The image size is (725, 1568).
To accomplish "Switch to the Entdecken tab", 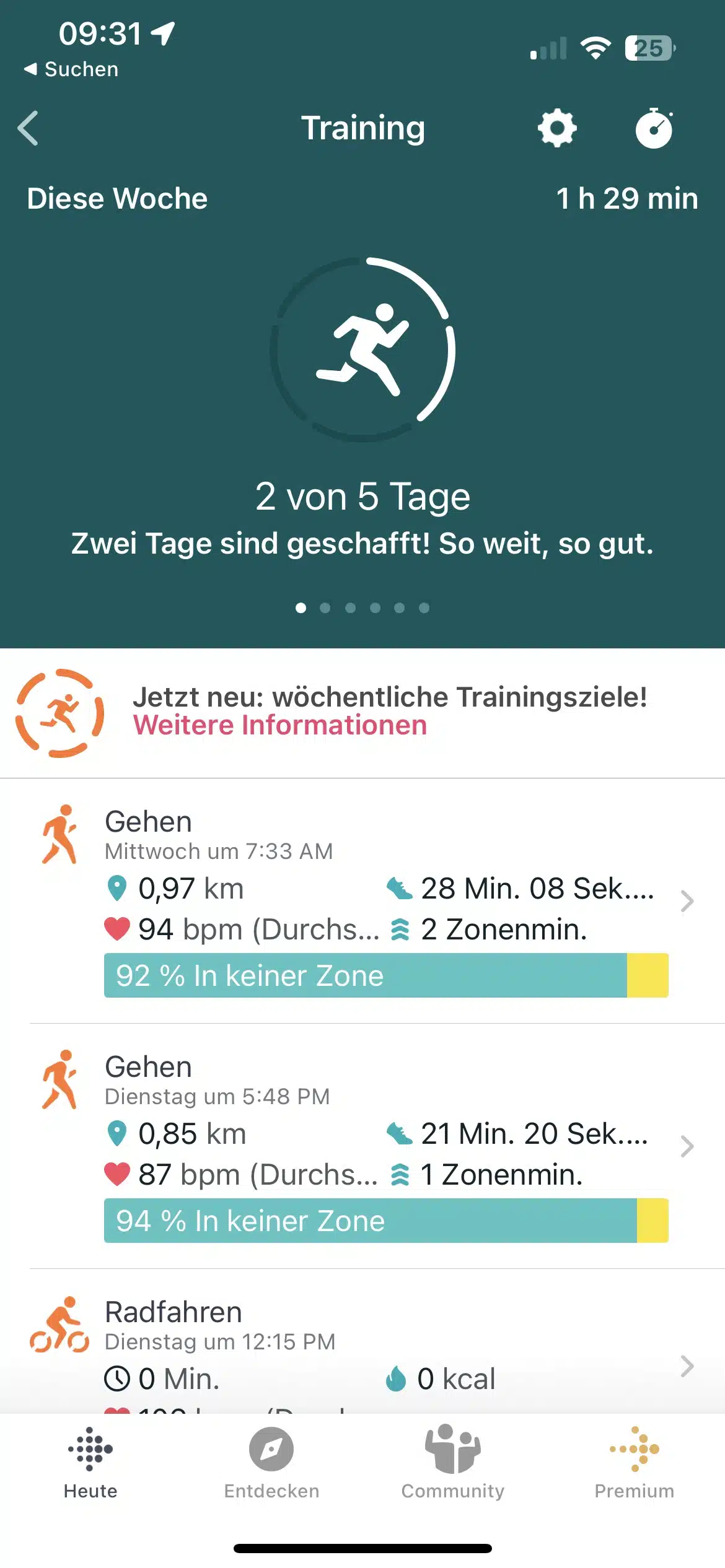I will [x=271, y=1463].
